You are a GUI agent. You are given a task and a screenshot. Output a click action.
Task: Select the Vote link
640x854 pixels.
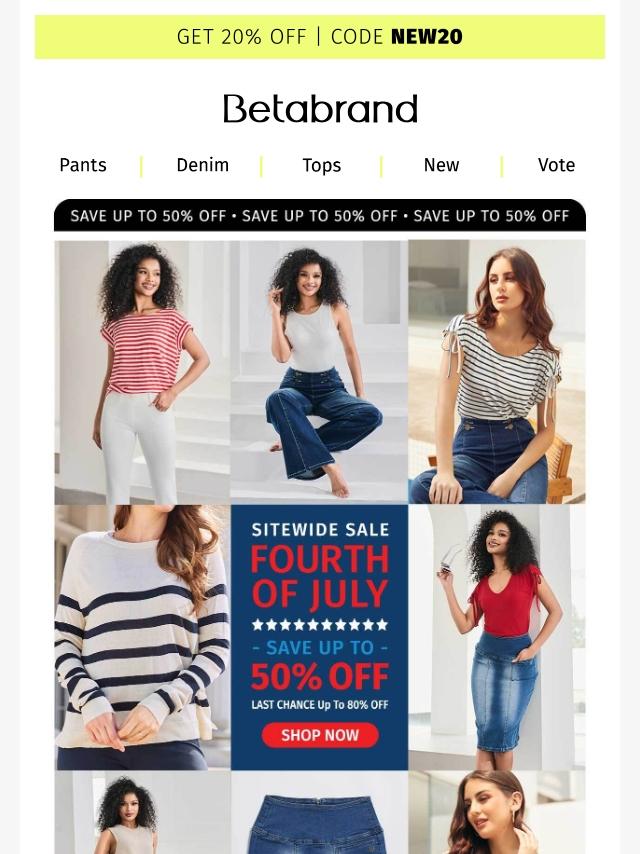(556, 165)
